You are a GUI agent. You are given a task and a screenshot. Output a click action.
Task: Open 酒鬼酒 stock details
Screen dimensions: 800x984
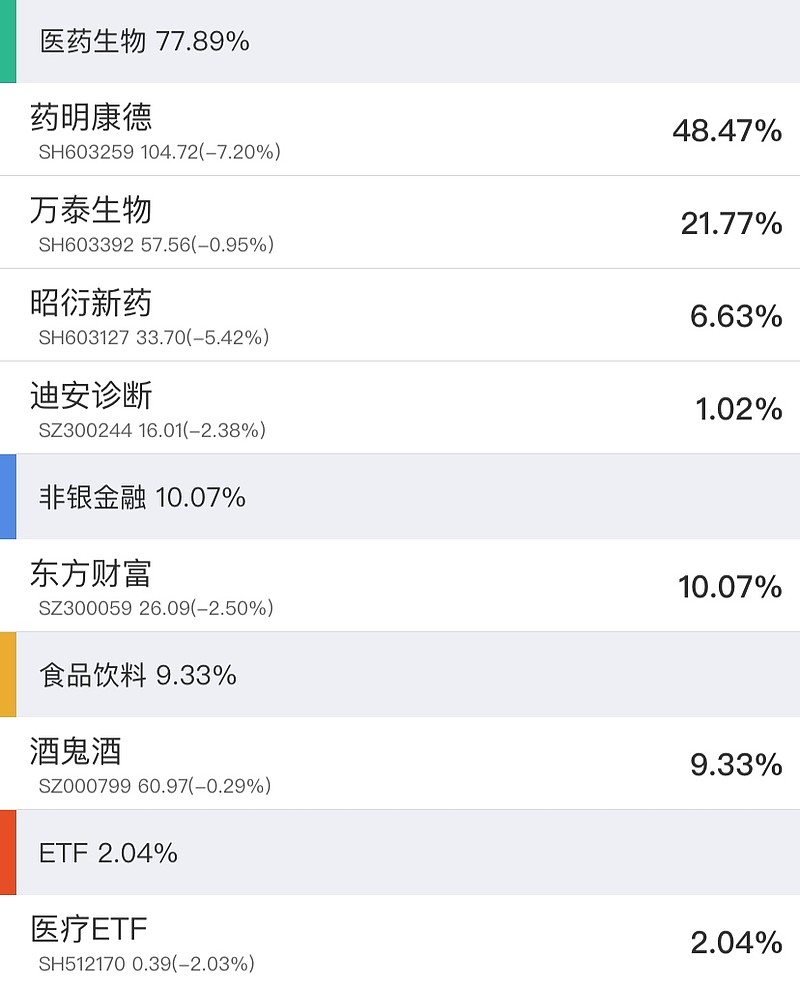tap(400, 764)
